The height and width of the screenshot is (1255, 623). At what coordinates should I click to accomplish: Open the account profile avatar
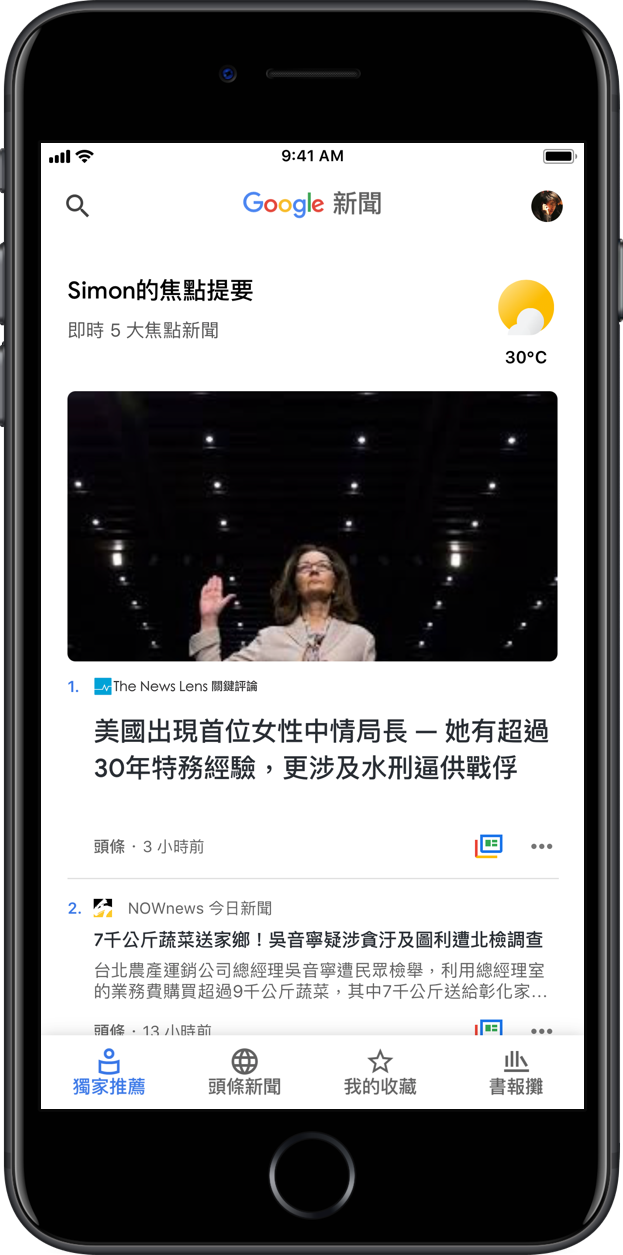click(547, 206)
